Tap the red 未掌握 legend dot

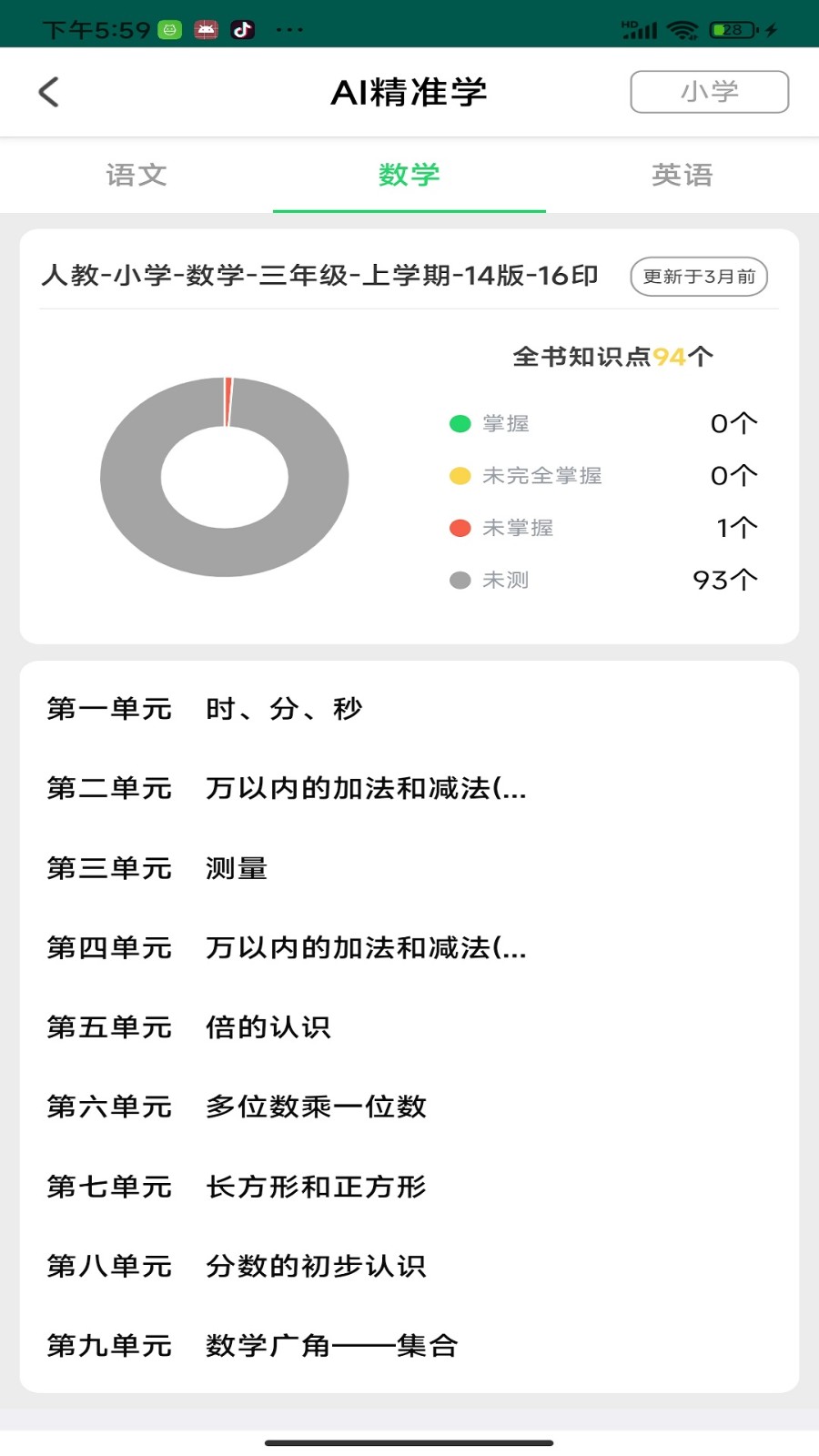[x=460, y=527]
